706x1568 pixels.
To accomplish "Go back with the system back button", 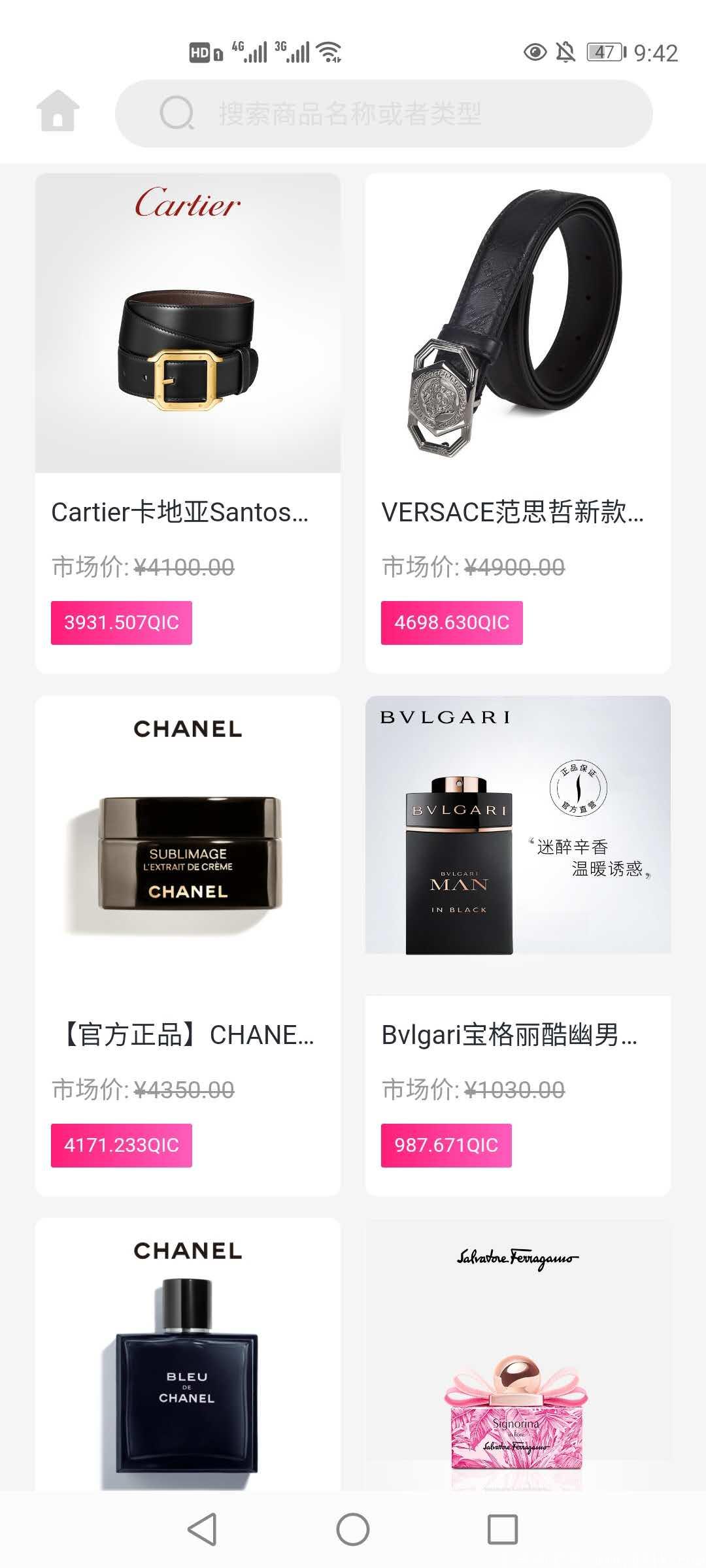I will click(x=202, y=1529).
